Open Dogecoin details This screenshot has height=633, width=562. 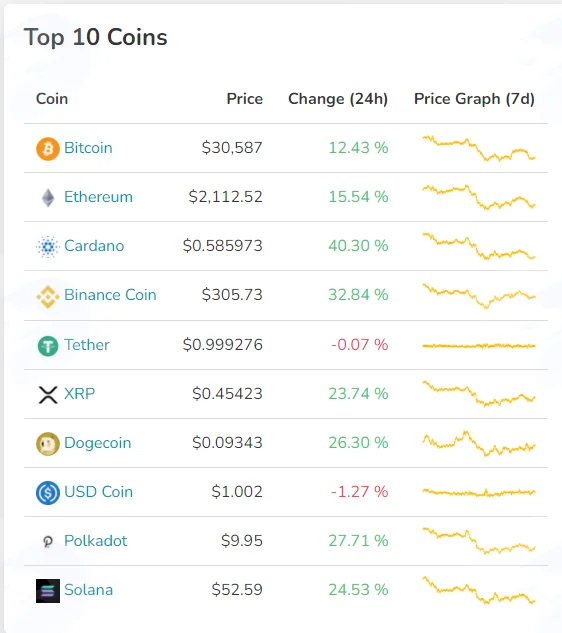click(x=97, y=443)
